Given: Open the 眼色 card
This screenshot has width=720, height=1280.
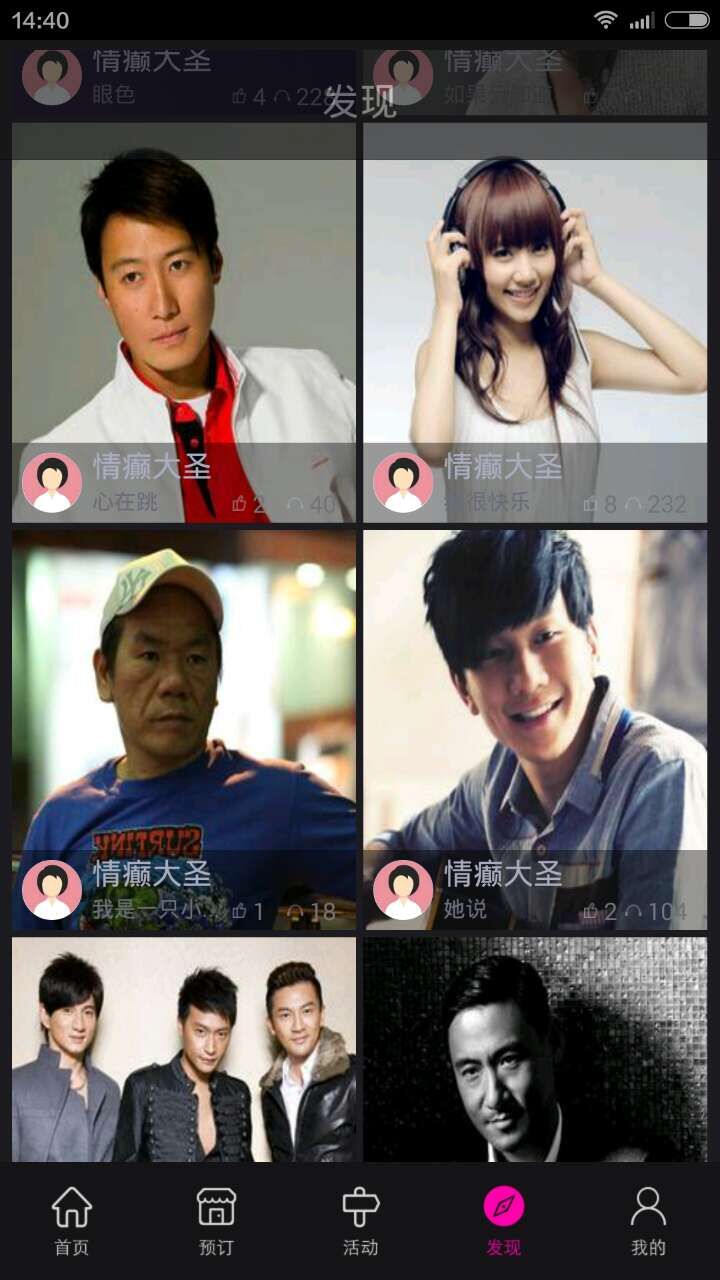Looking at the screenshot, I should (184, 82).
